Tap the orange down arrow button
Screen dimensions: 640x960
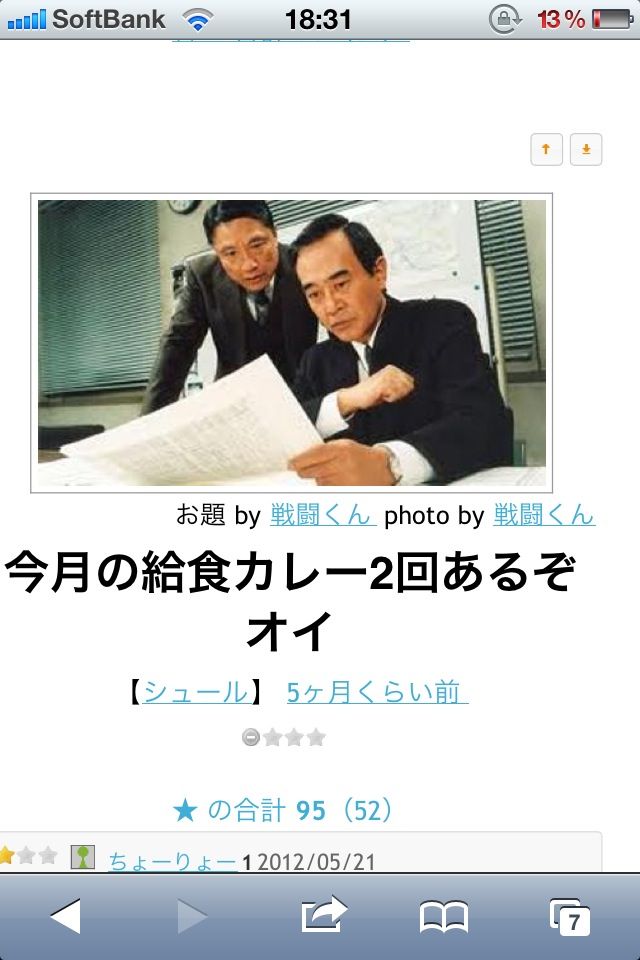586,150
